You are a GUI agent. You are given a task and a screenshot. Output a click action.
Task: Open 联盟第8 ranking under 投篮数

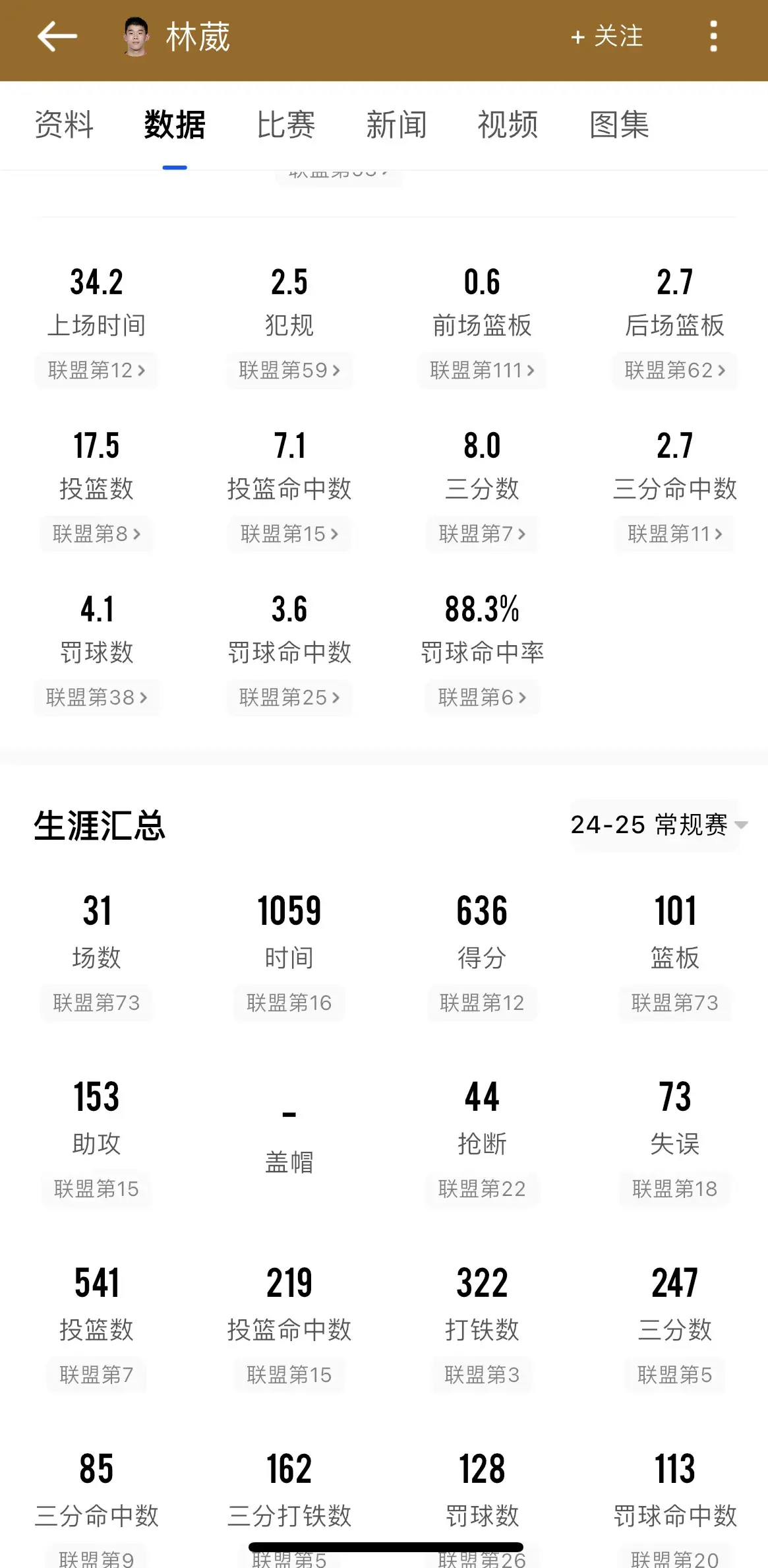pos(96,534)
